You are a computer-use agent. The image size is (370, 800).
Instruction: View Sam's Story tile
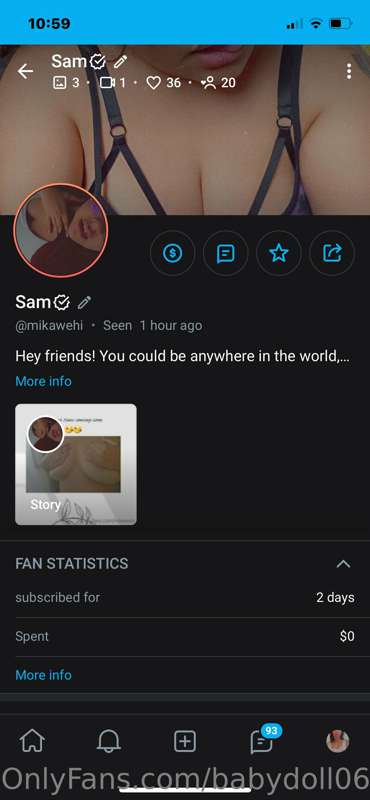click(x=76, y=464)
